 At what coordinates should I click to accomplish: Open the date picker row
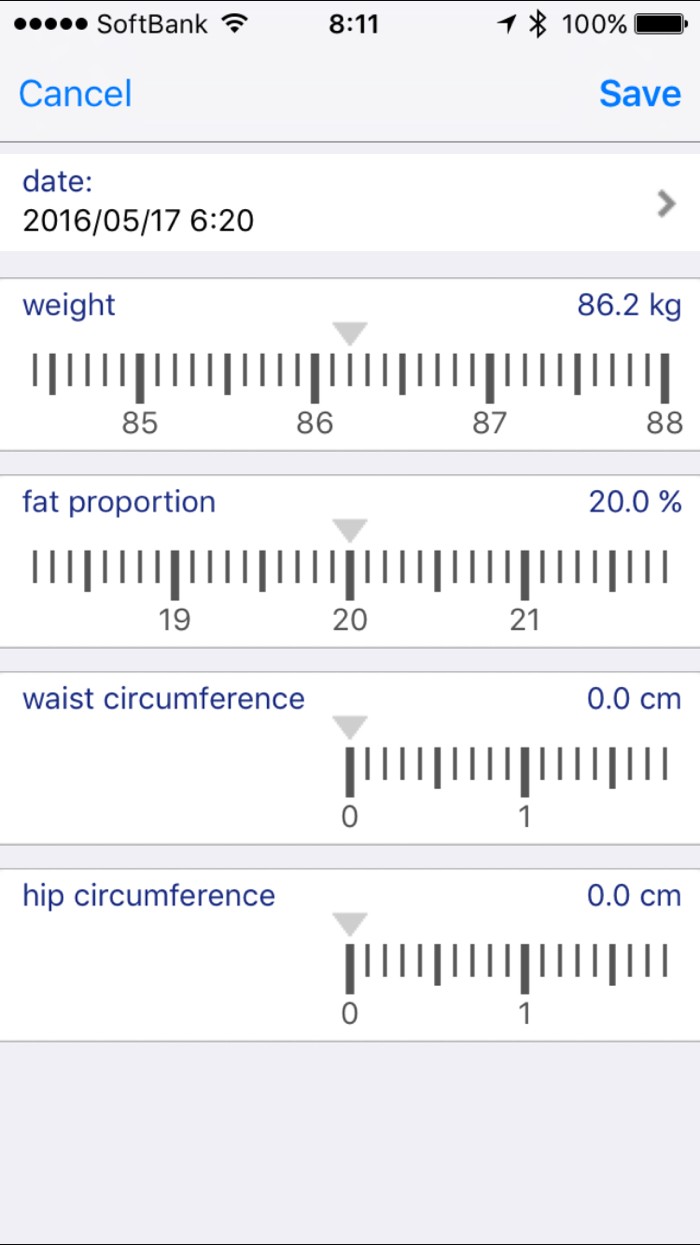(350, 201)
